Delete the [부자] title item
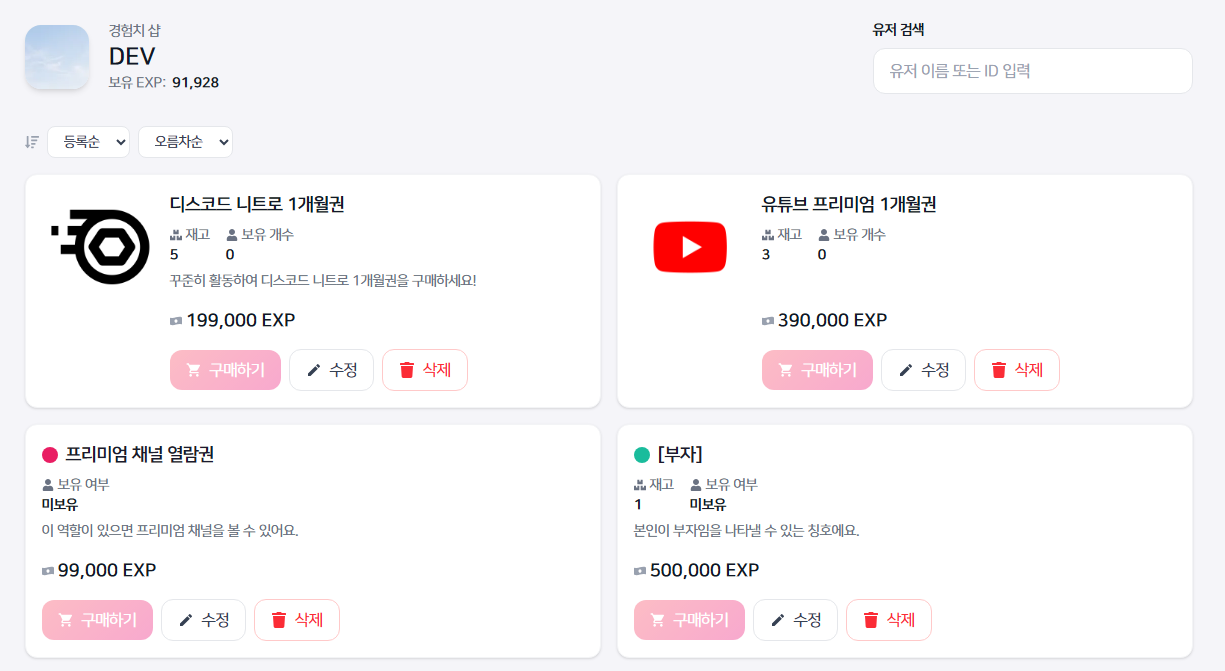Screen dimensions: 1225x671 (888, 620)
